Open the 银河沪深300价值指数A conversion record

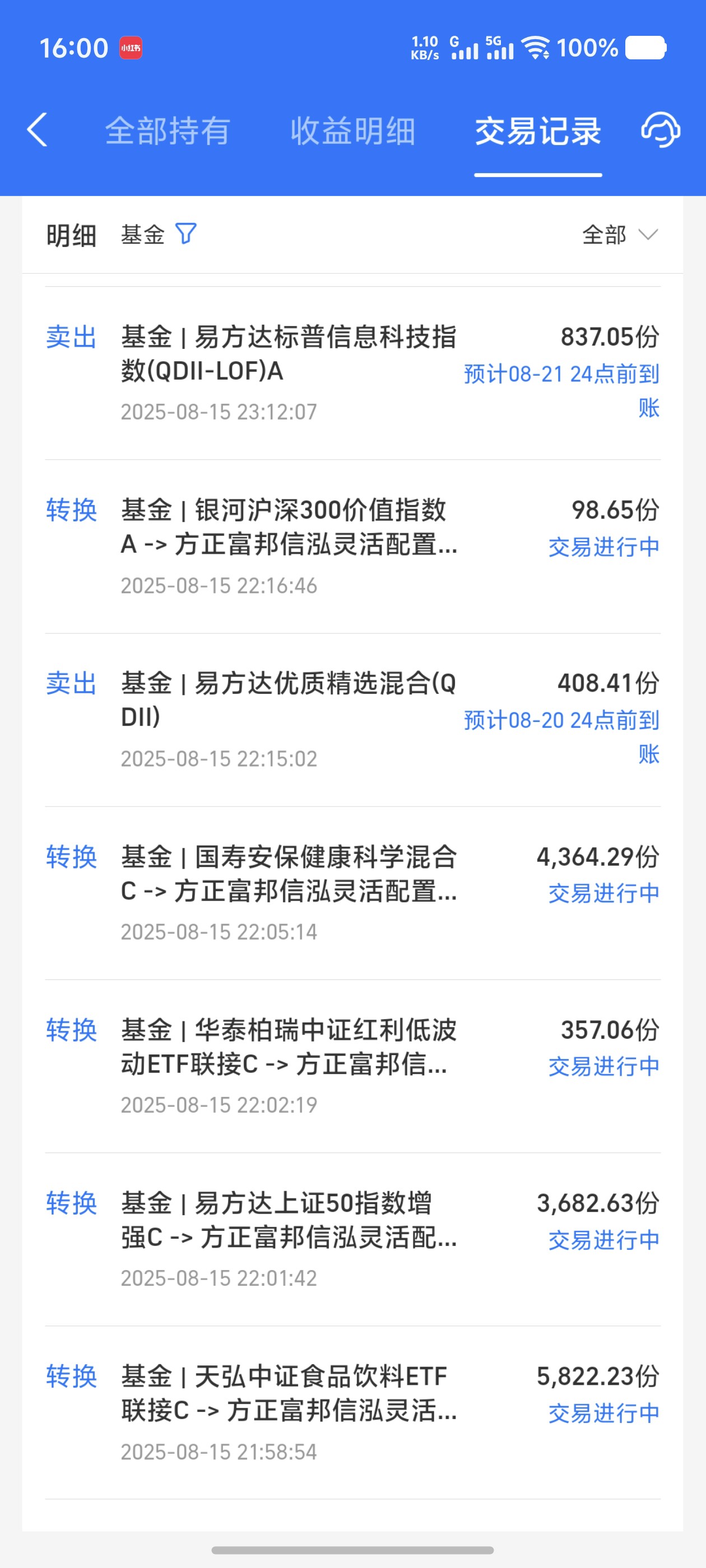[352, 547]
